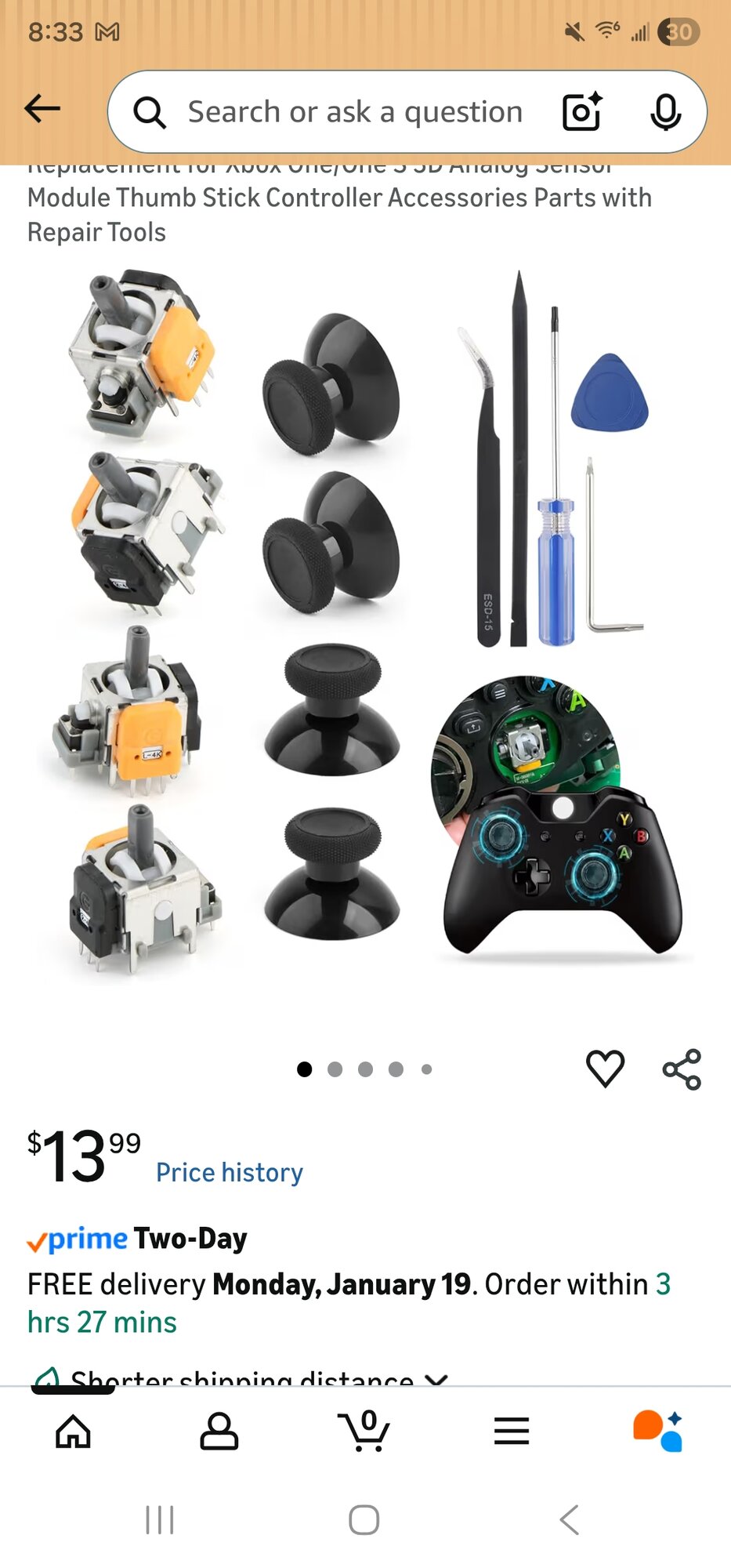
Task: Open recent apps from system bar
Action: pyautogui.click(x=160, y=1520)
